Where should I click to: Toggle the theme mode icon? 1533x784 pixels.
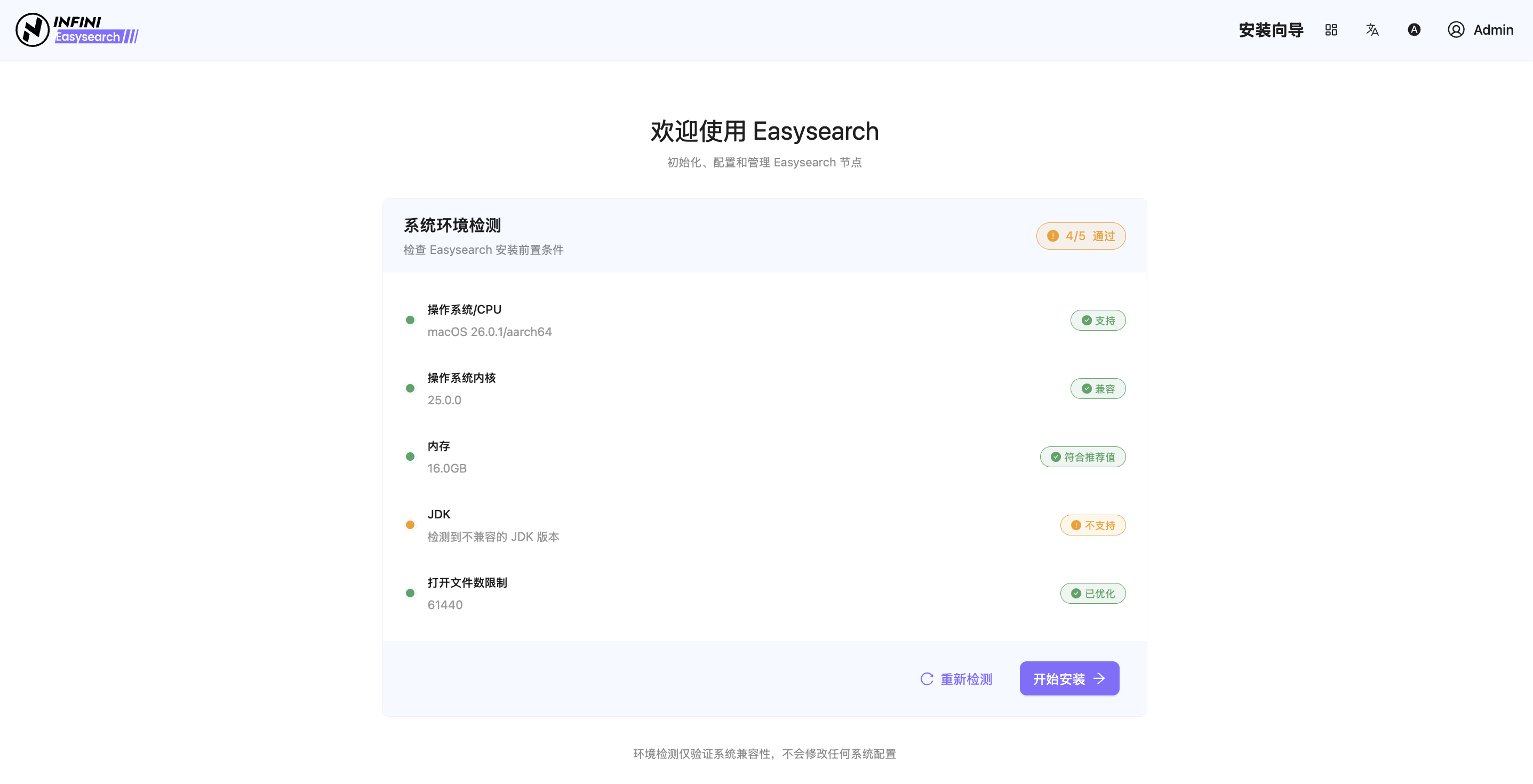pyautogui.click(x=1414, y=30)
